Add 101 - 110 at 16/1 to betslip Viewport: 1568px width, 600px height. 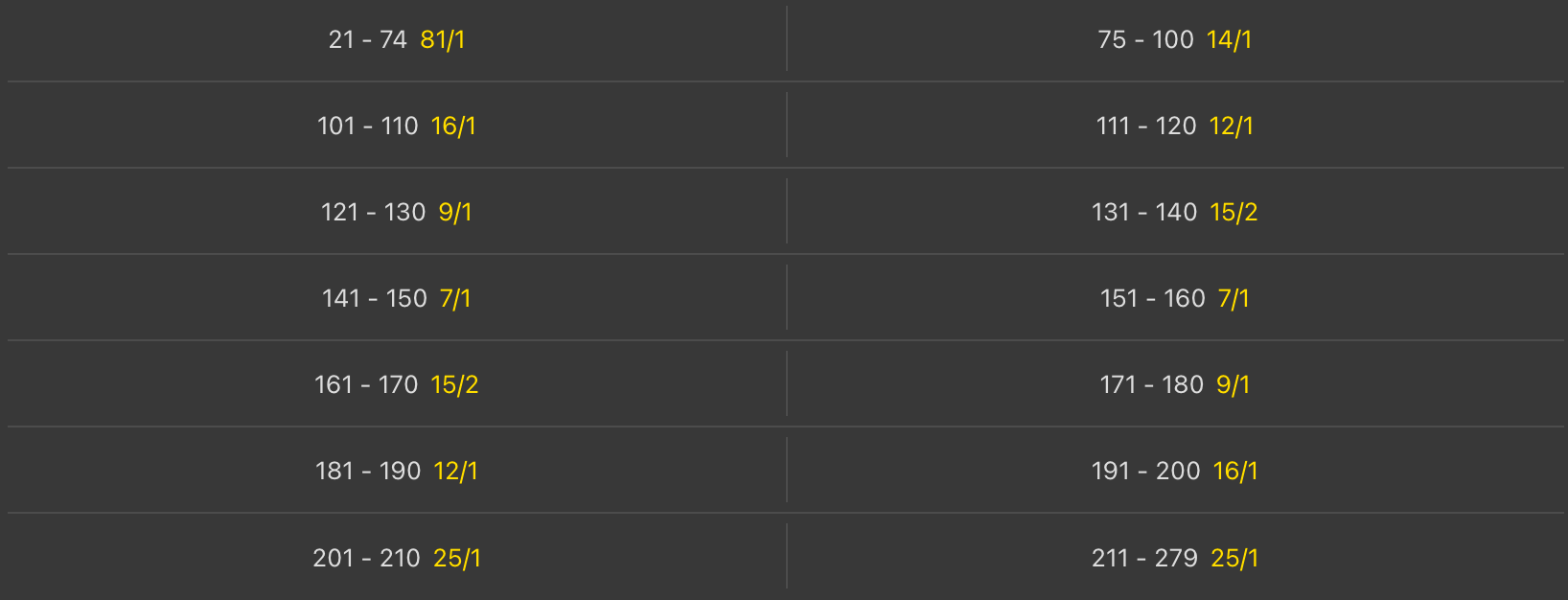[x=397, y=126]
